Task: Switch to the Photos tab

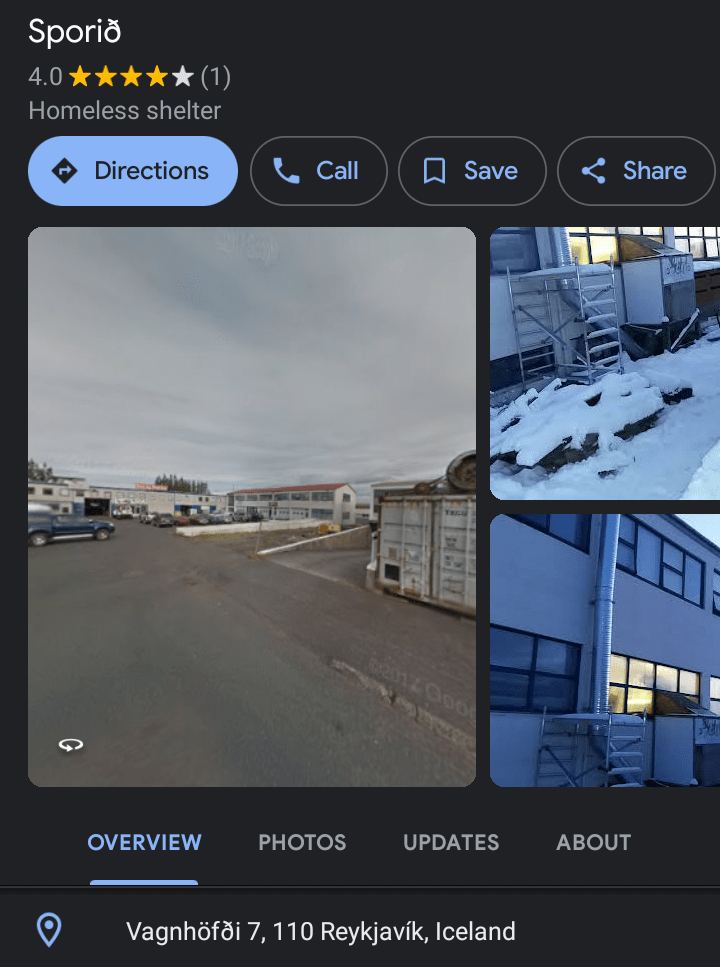Action: point(302,842)
